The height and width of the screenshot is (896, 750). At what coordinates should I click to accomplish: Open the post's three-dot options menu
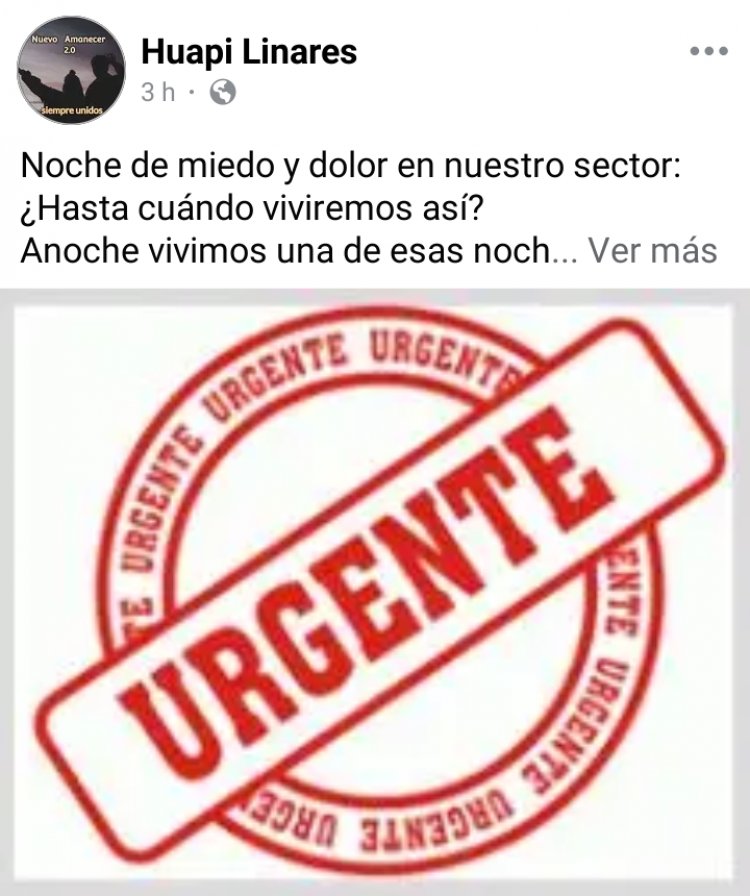point(708,51)
